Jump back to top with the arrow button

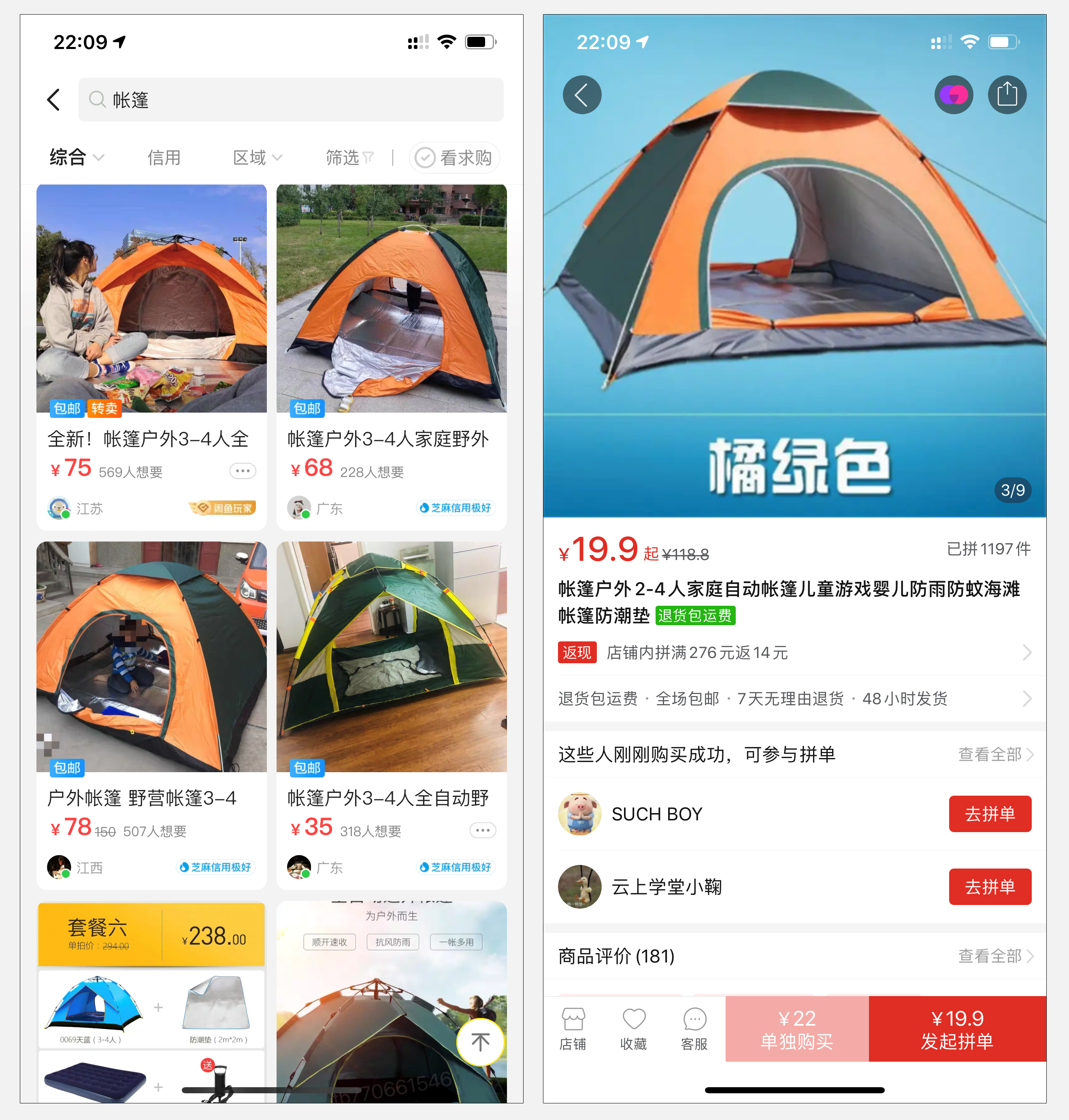pos(480,1042)
